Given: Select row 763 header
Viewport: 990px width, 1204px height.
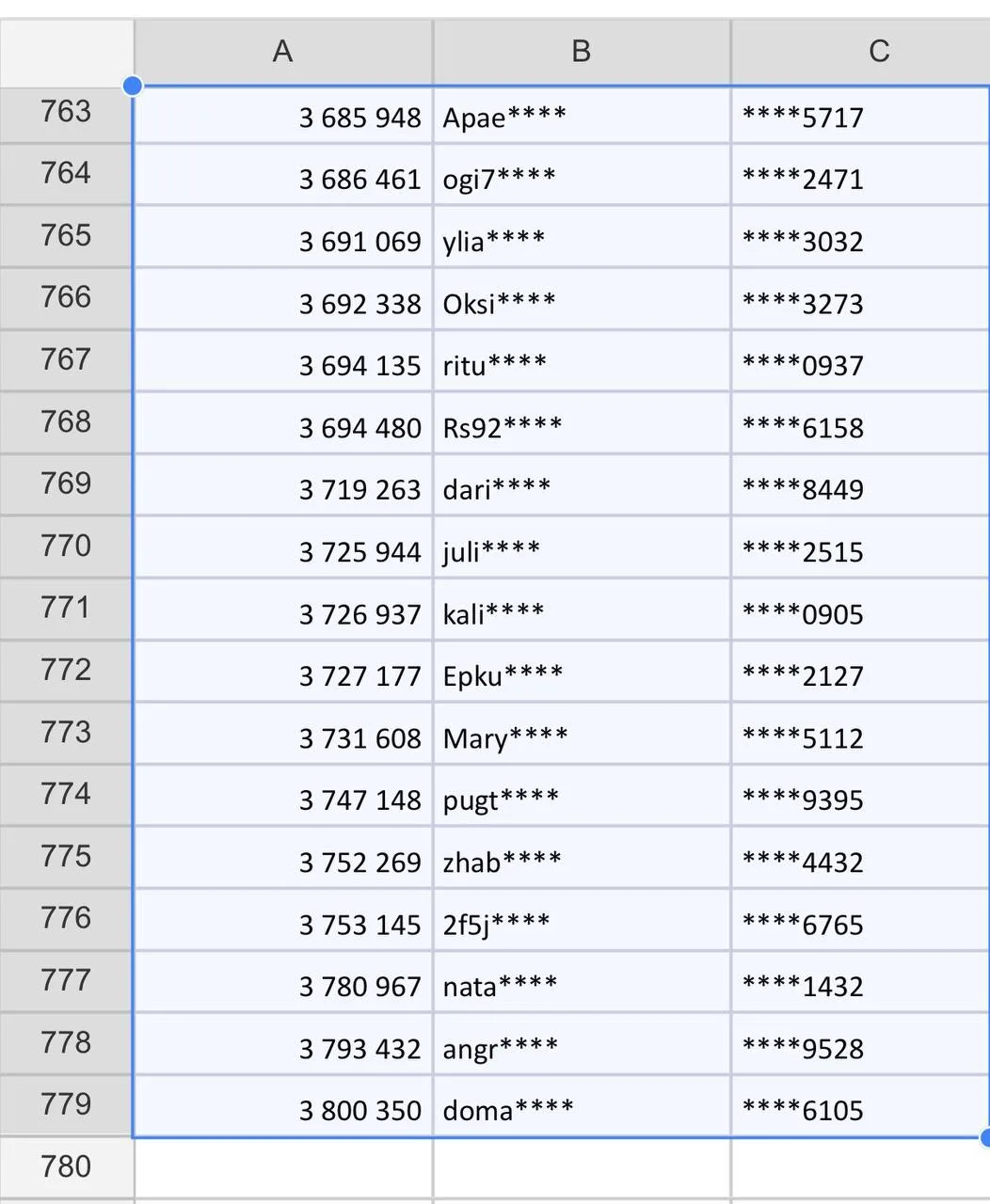Looking at the screenshot, I should tap(66, 114).
